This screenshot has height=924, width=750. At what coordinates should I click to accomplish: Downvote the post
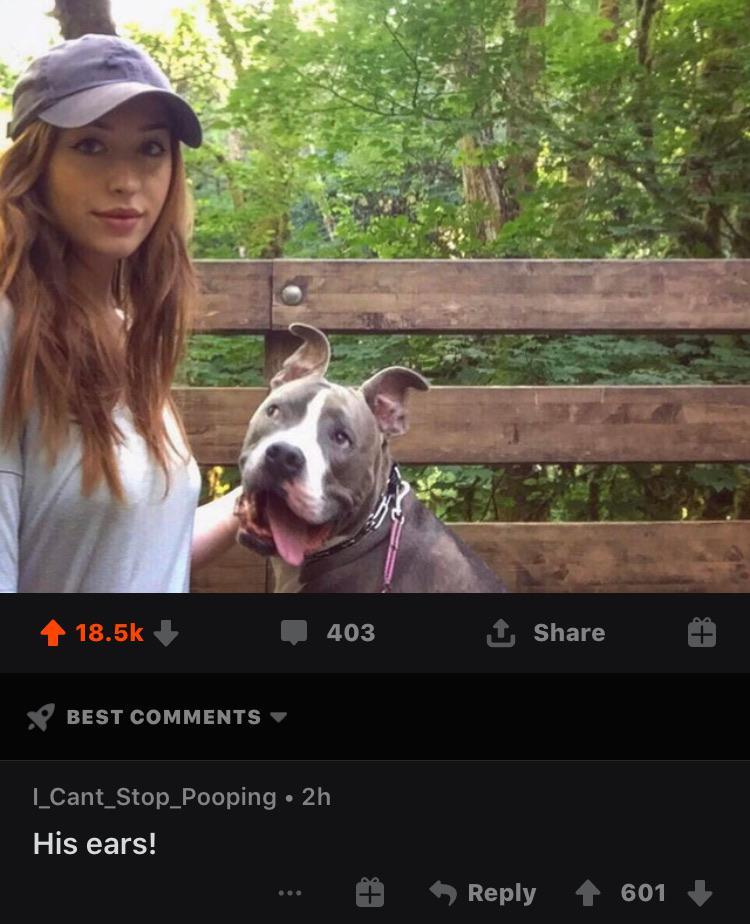[x=166, y=632]
